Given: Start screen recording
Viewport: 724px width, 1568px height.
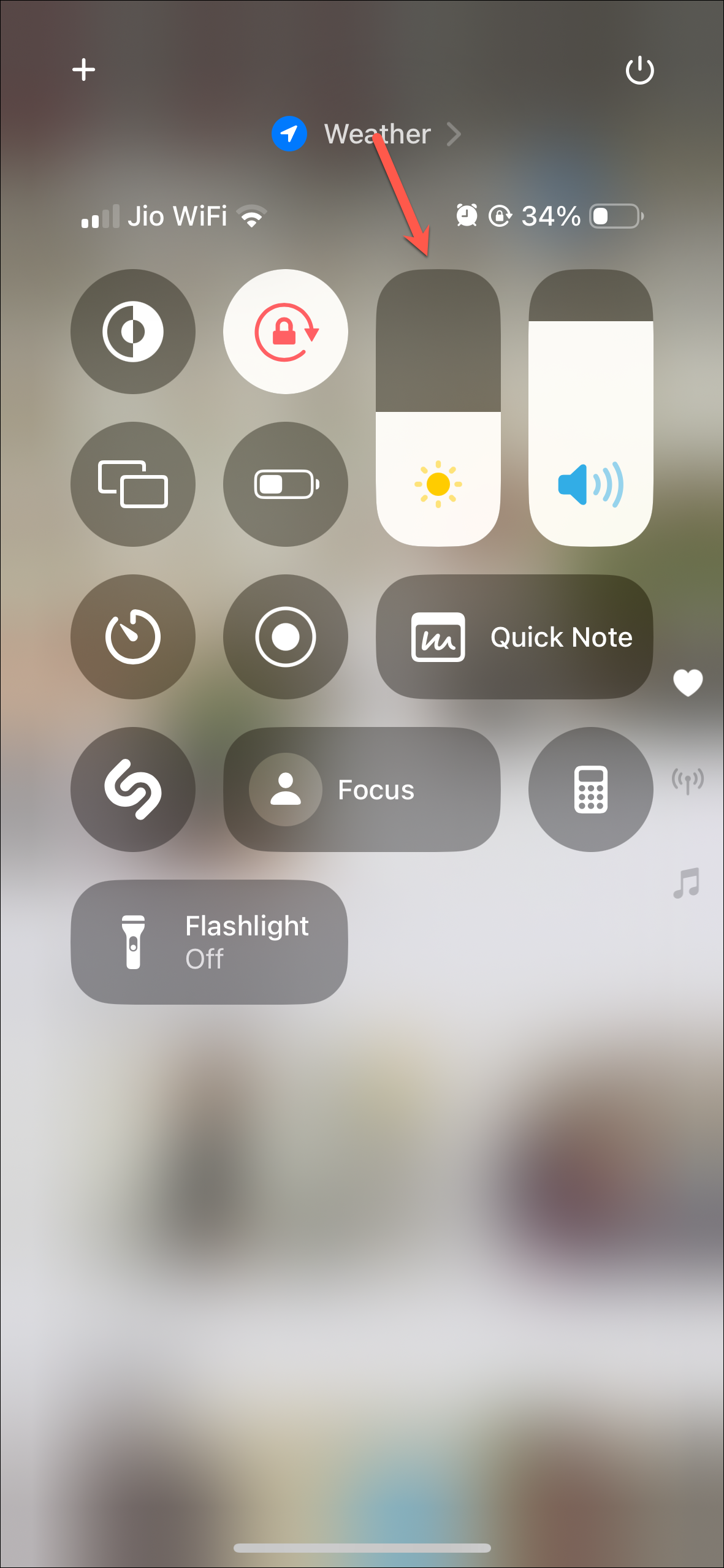Looking at the screenshot, I should click(286, 637).
